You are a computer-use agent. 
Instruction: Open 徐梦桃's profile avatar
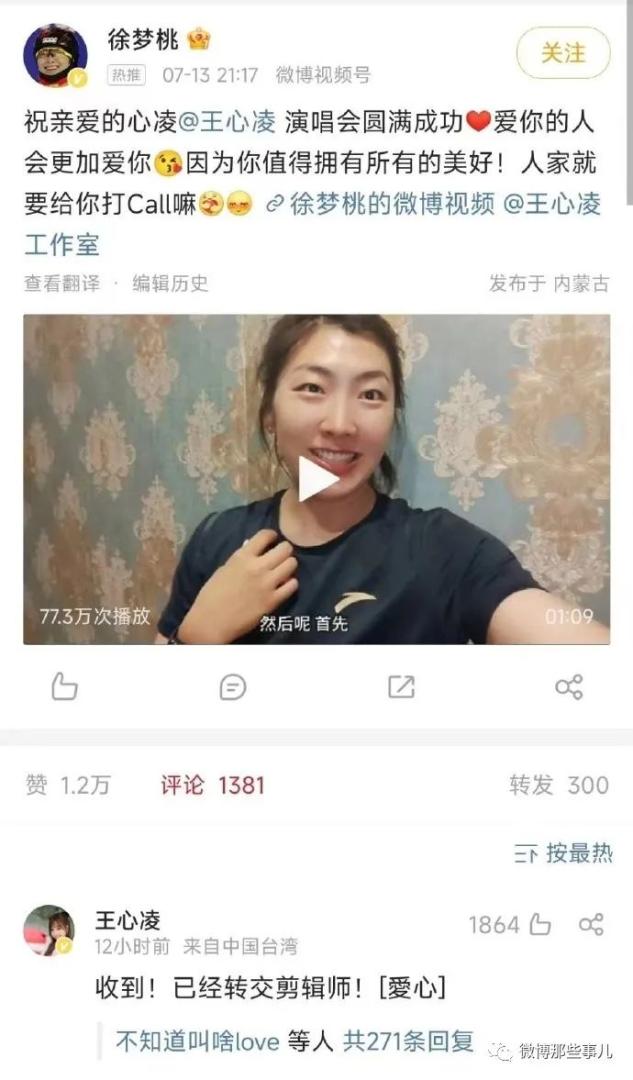[x=55, y=56]
